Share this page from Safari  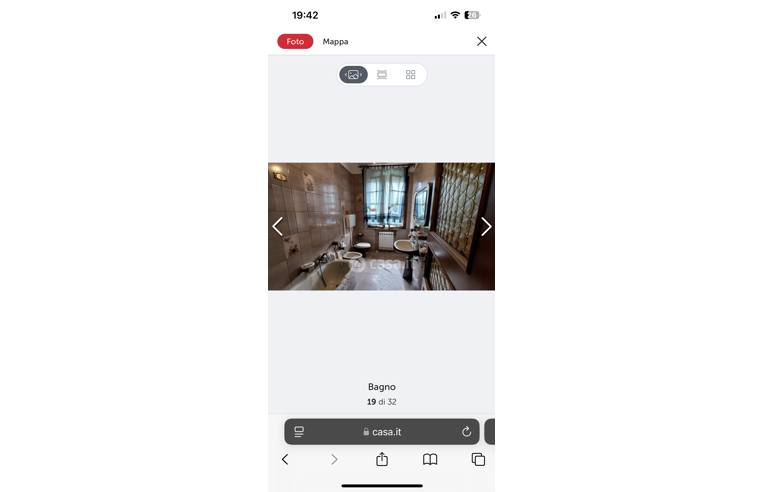click(382, 459)
